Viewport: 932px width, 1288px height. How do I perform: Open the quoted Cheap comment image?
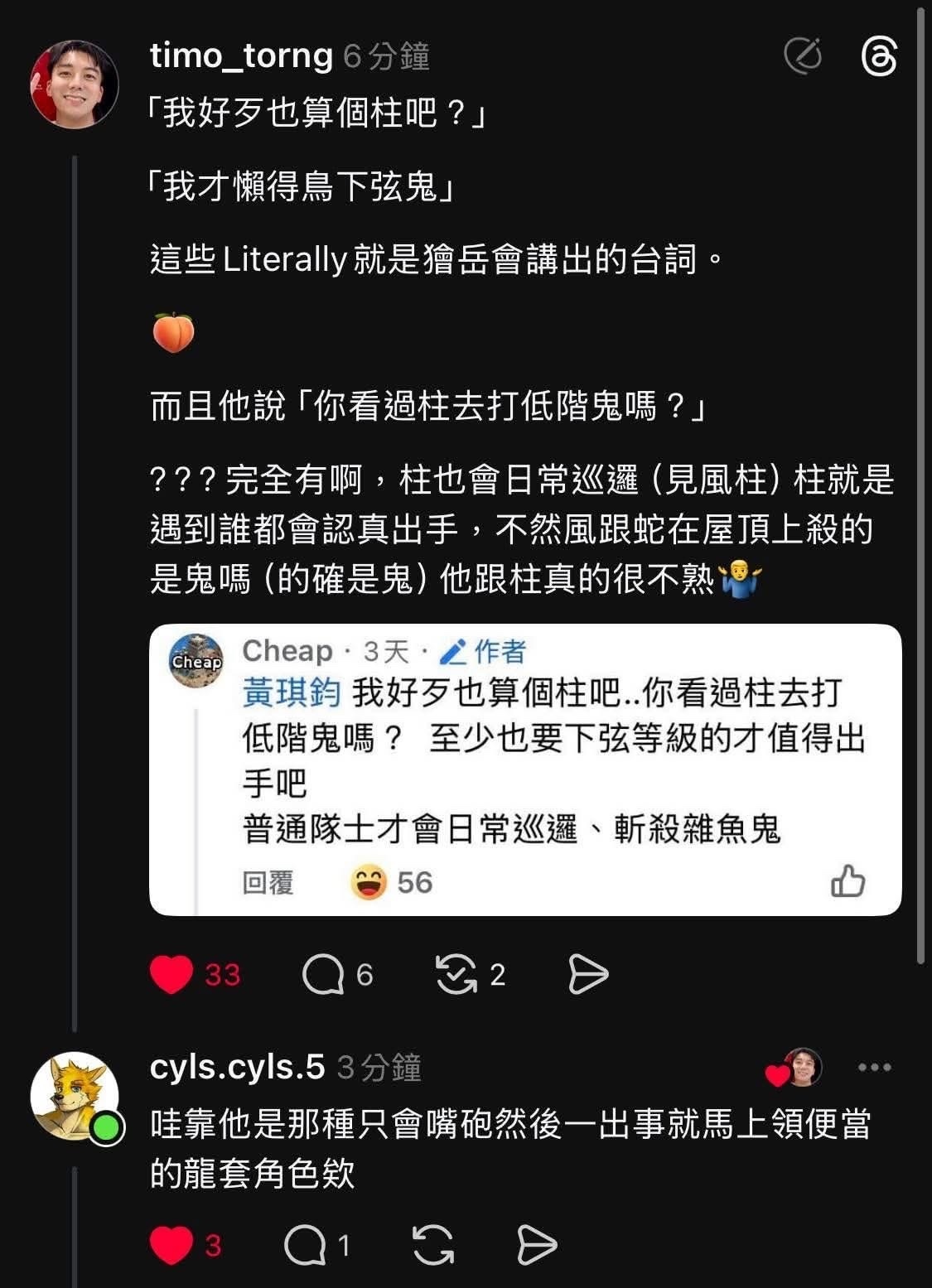[525, 769]
